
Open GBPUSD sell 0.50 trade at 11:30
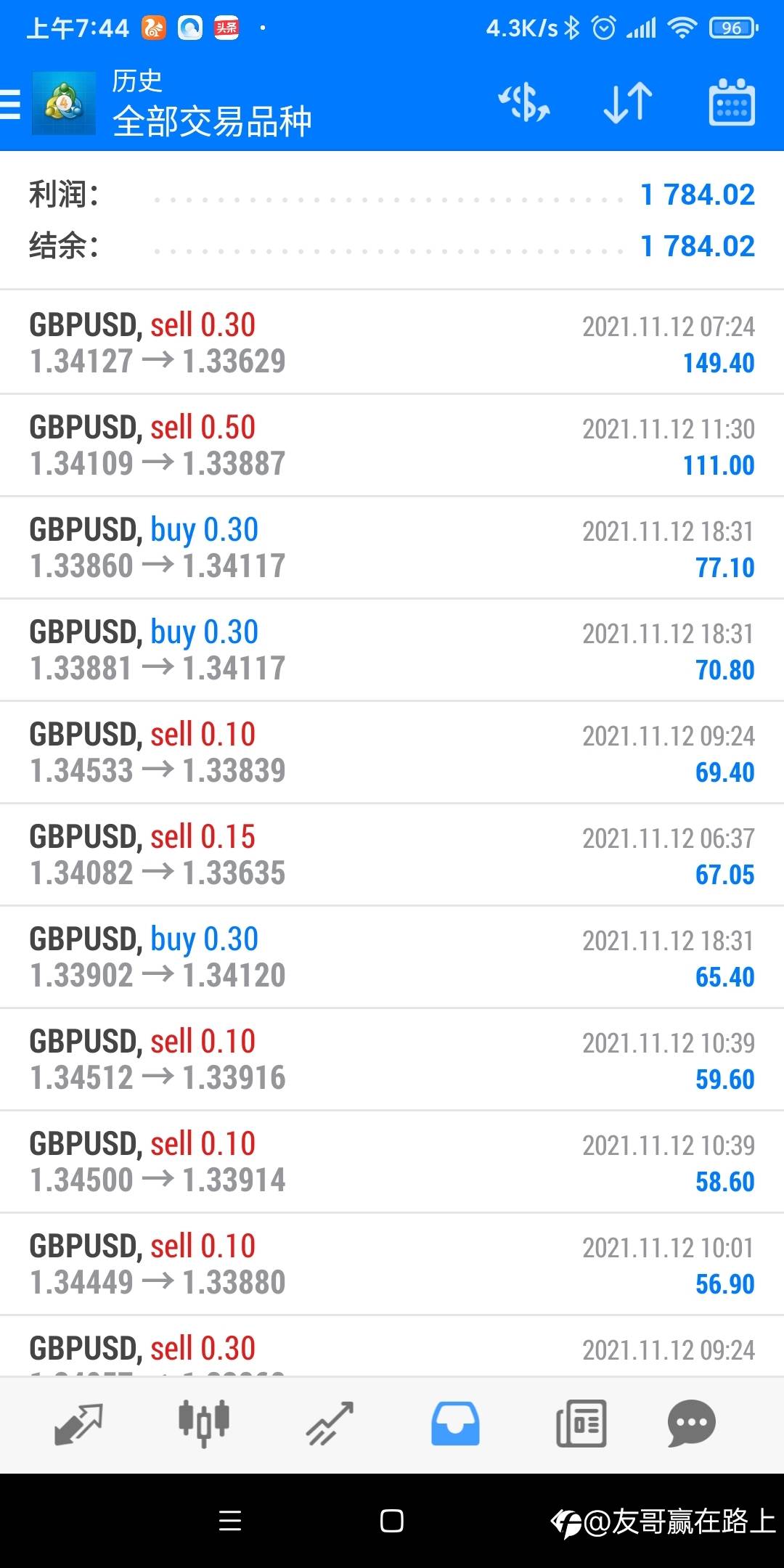392,445
